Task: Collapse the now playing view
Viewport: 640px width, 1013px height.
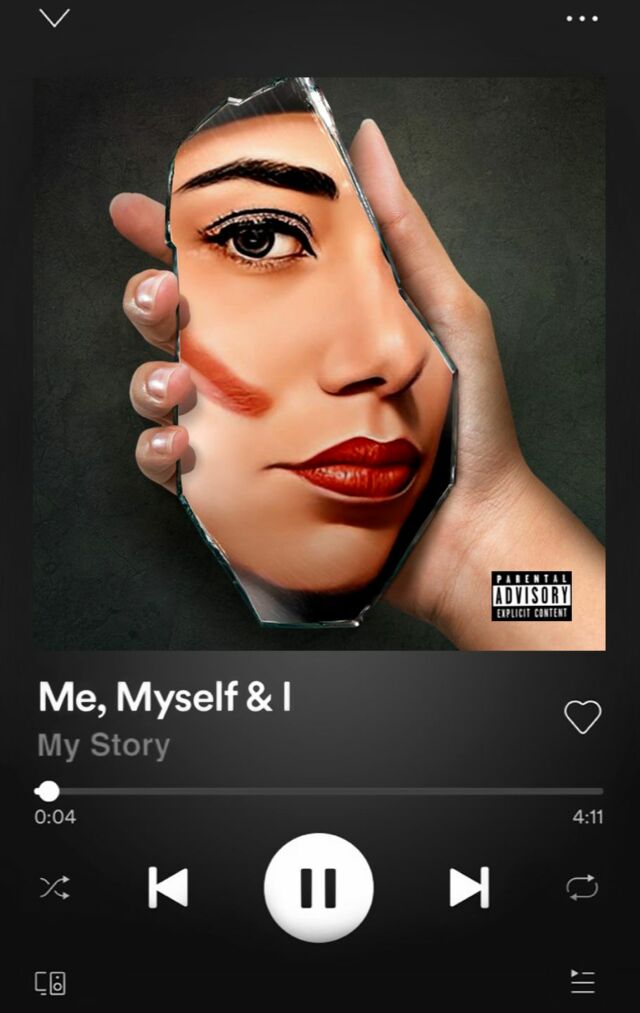Action: [x=54, y=17]
